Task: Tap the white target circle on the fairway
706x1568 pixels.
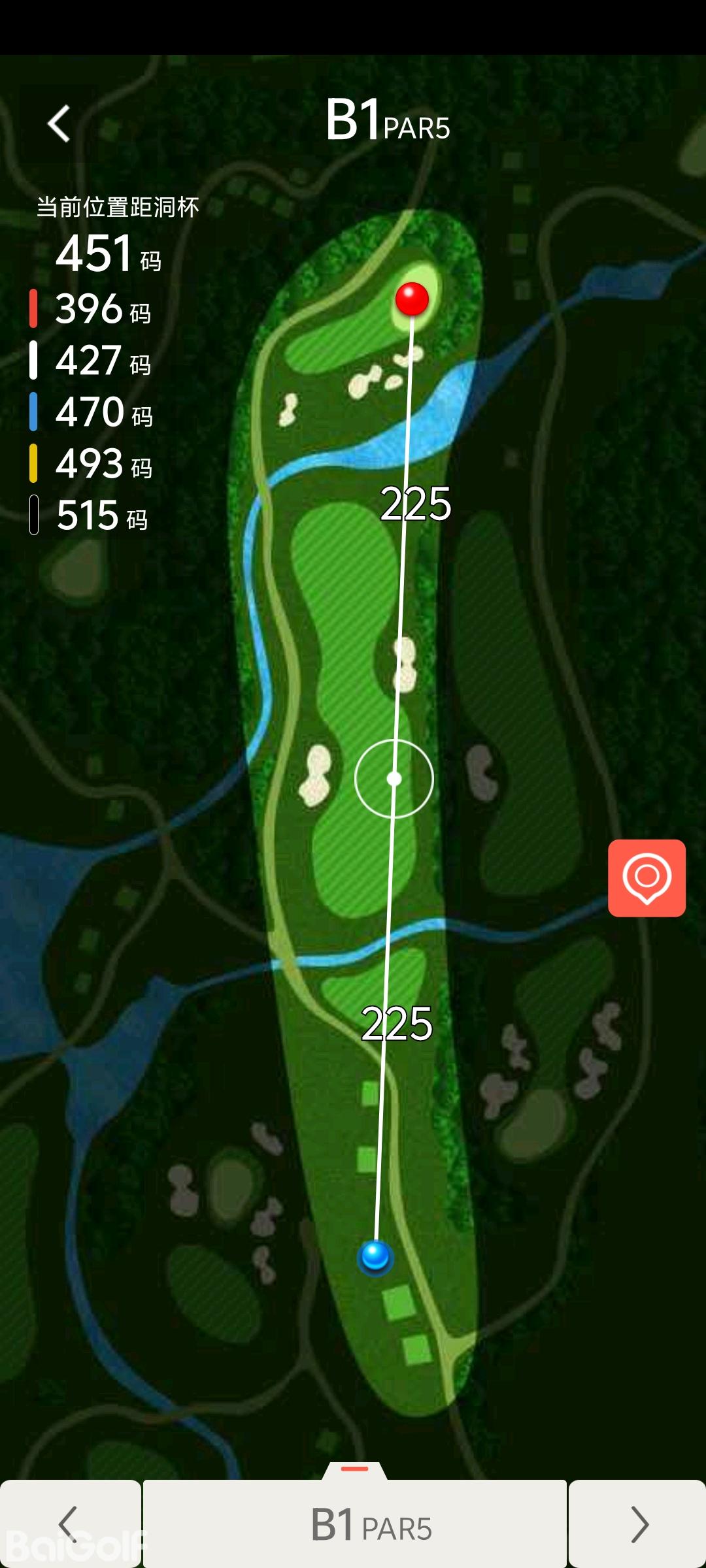Action: (x=394, y=778)
